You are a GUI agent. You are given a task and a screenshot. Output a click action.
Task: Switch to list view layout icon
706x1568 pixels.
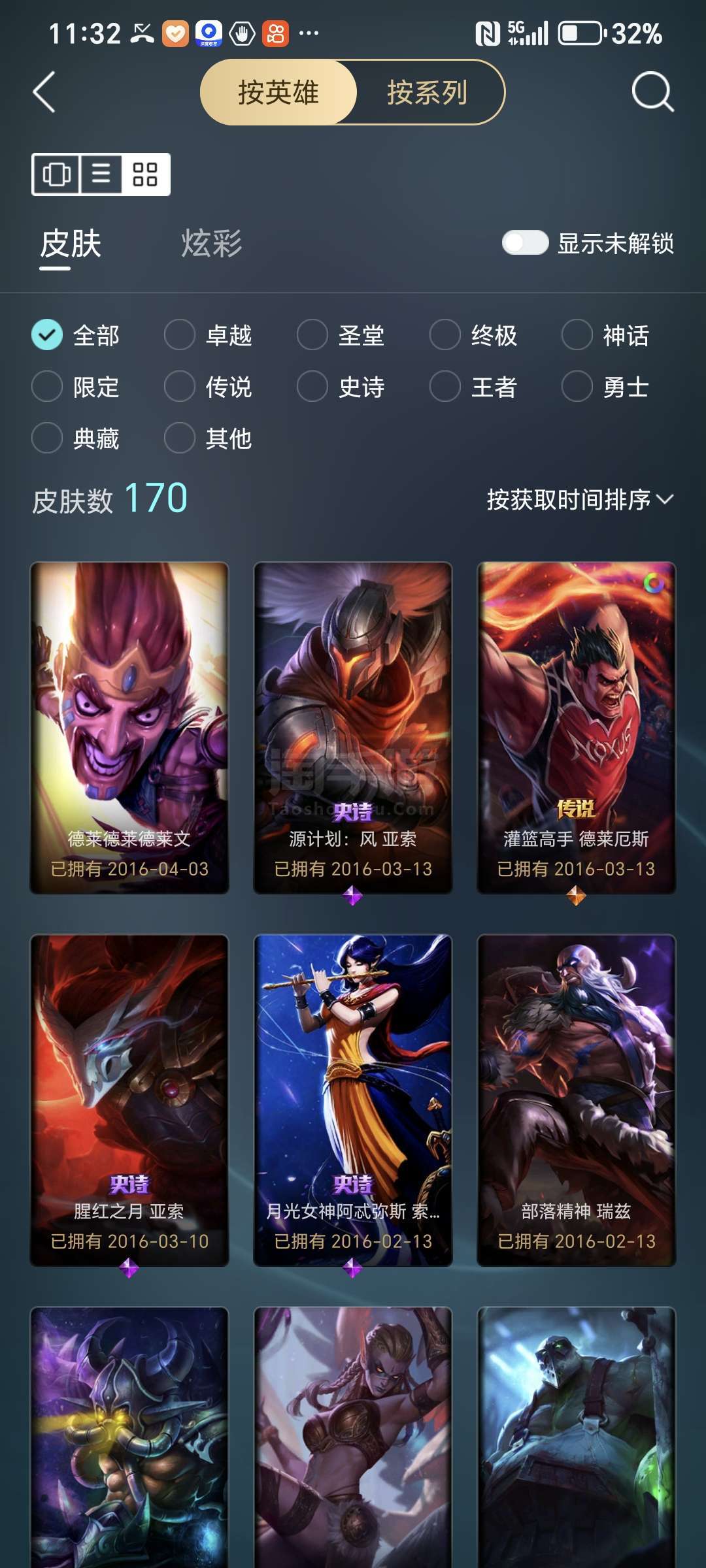101,174
